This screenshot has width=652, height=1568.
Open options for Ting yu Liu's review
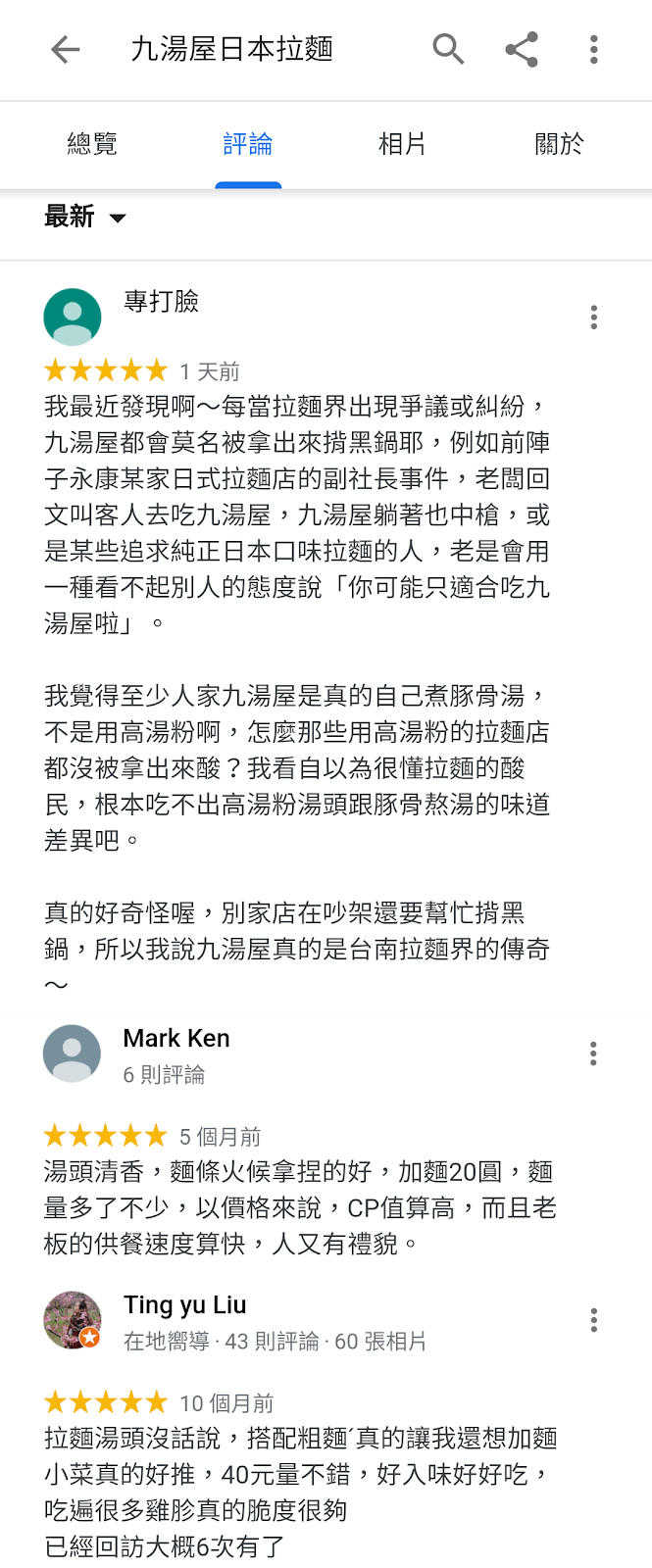click(x=593, y=1320)
